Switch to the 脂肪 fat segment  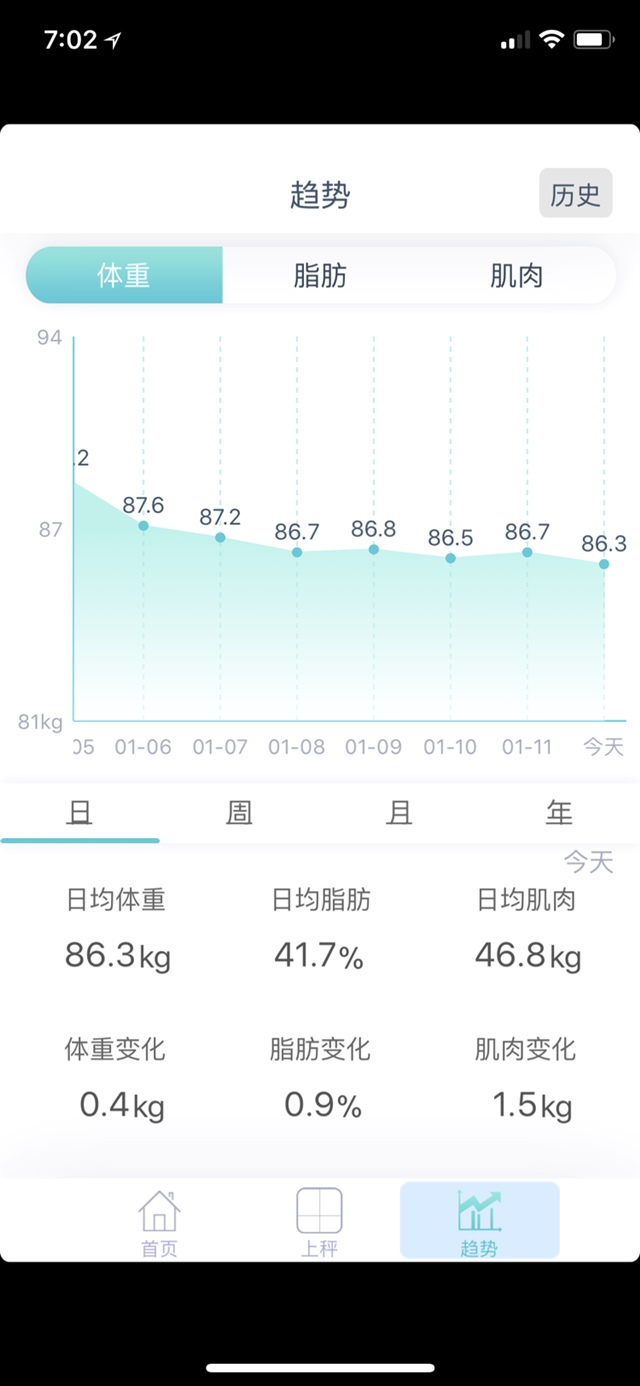point(320,275)
